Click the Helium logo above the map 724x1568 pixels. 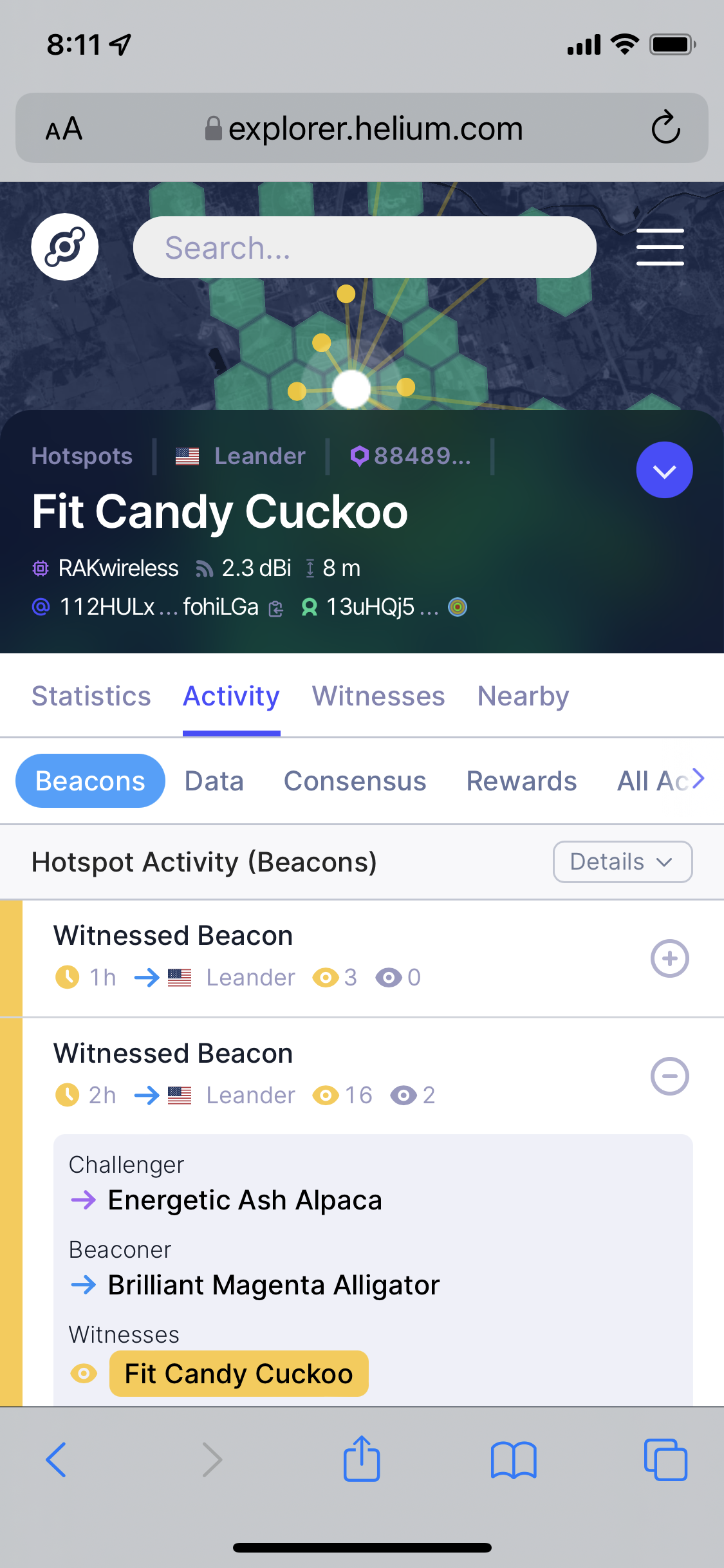(x=64, y=247)
